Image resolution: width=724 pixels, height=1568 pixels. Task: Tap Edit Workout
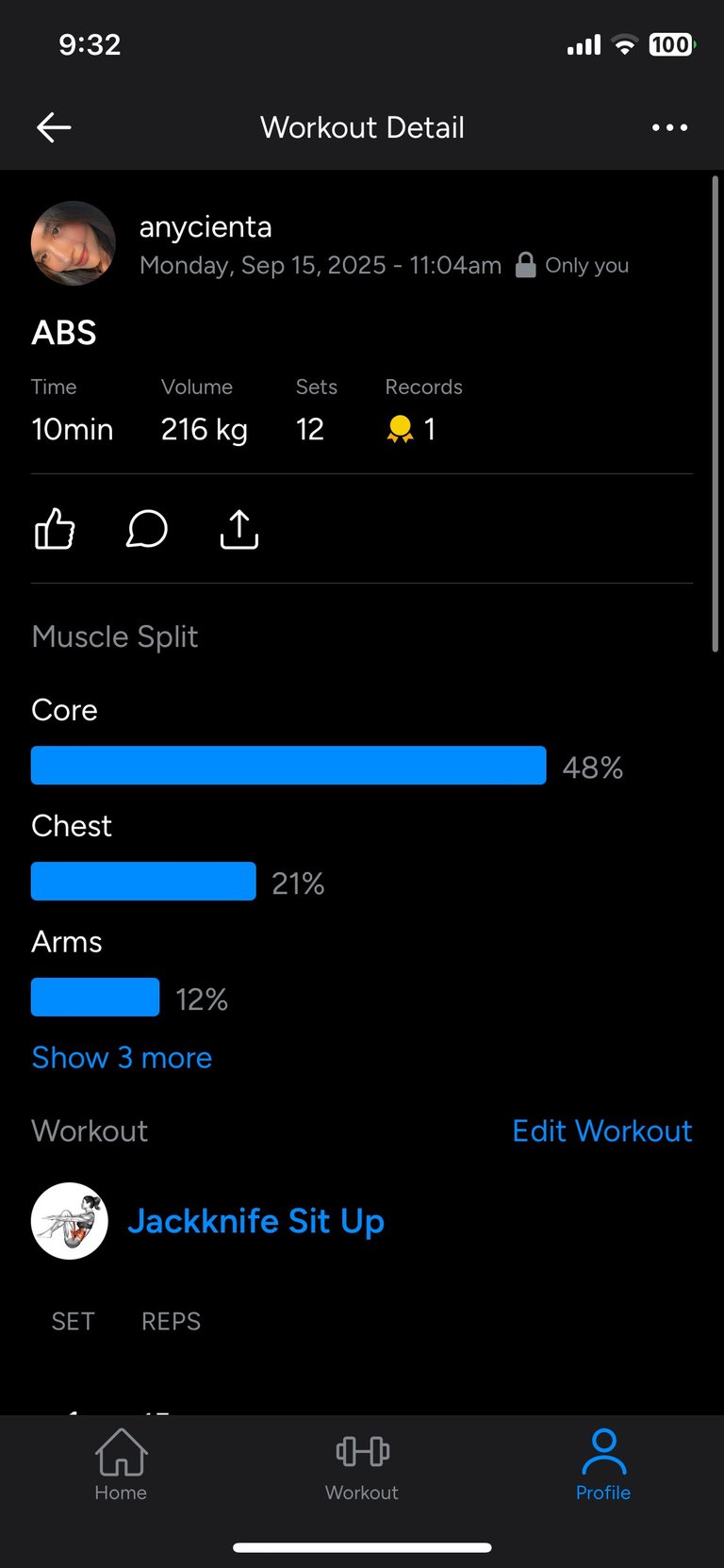(x=601, y=1131)
